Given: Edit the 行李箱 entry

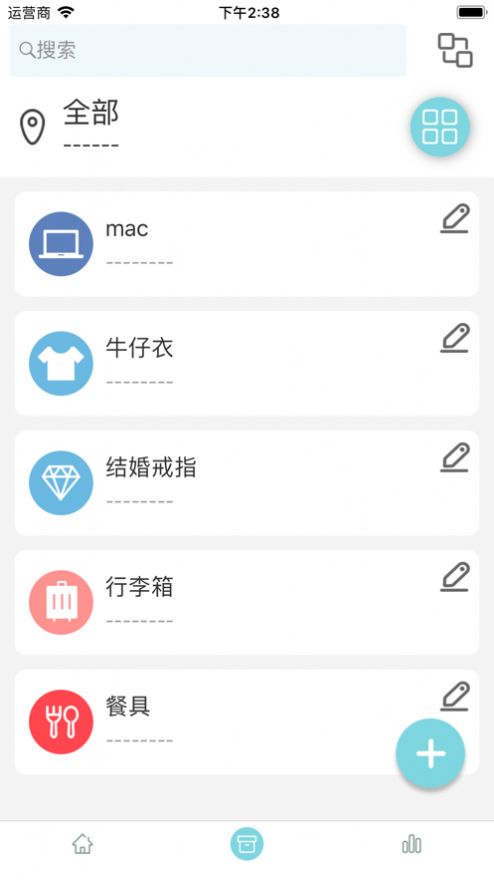Looking at the screenshot, I should [455, 577].
